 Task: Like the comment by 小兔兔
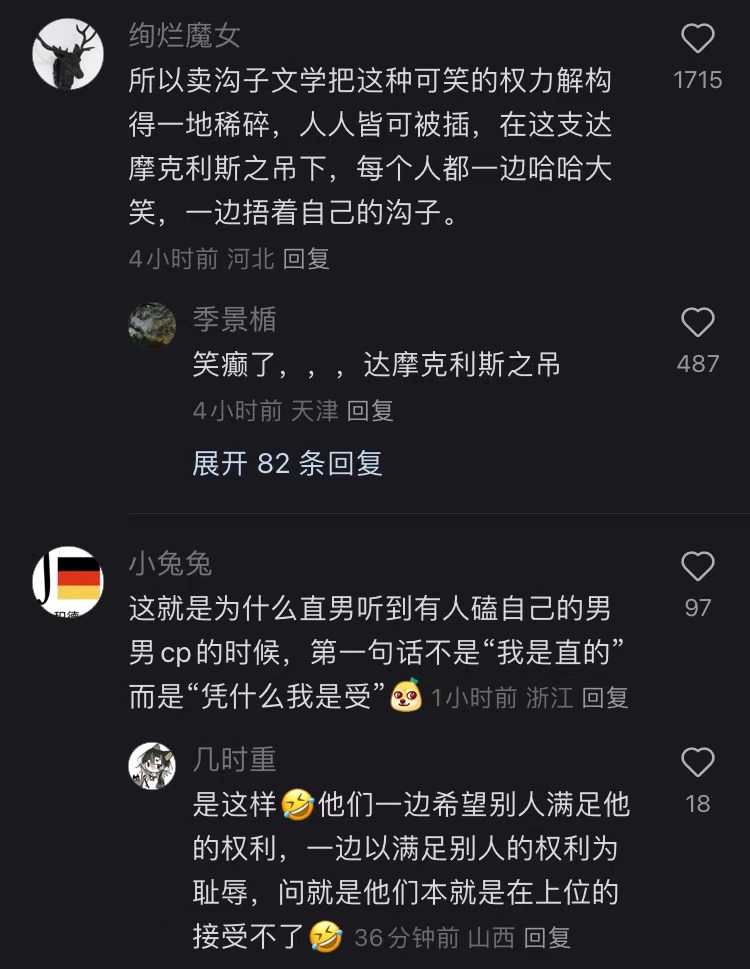tap(697, 567)
